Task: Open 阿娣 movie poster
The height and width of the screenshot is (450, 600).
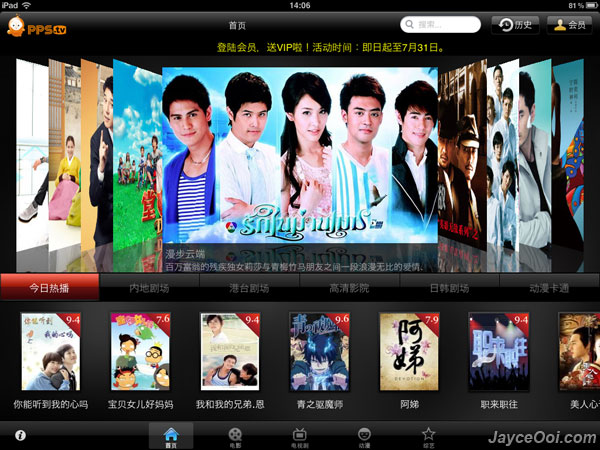Action: pos(409,351)
